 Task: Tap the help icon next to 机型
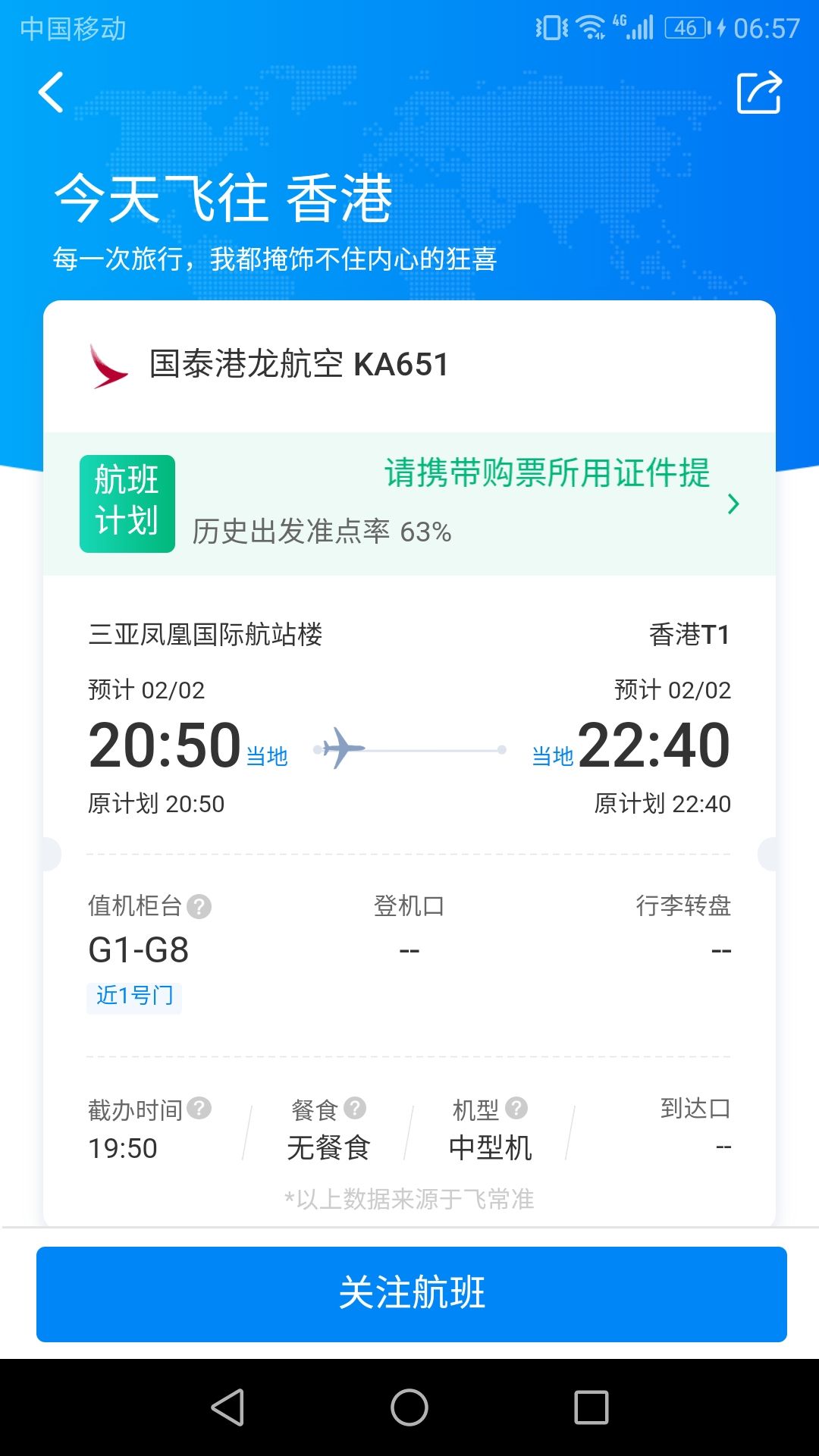coord(516,1109)
